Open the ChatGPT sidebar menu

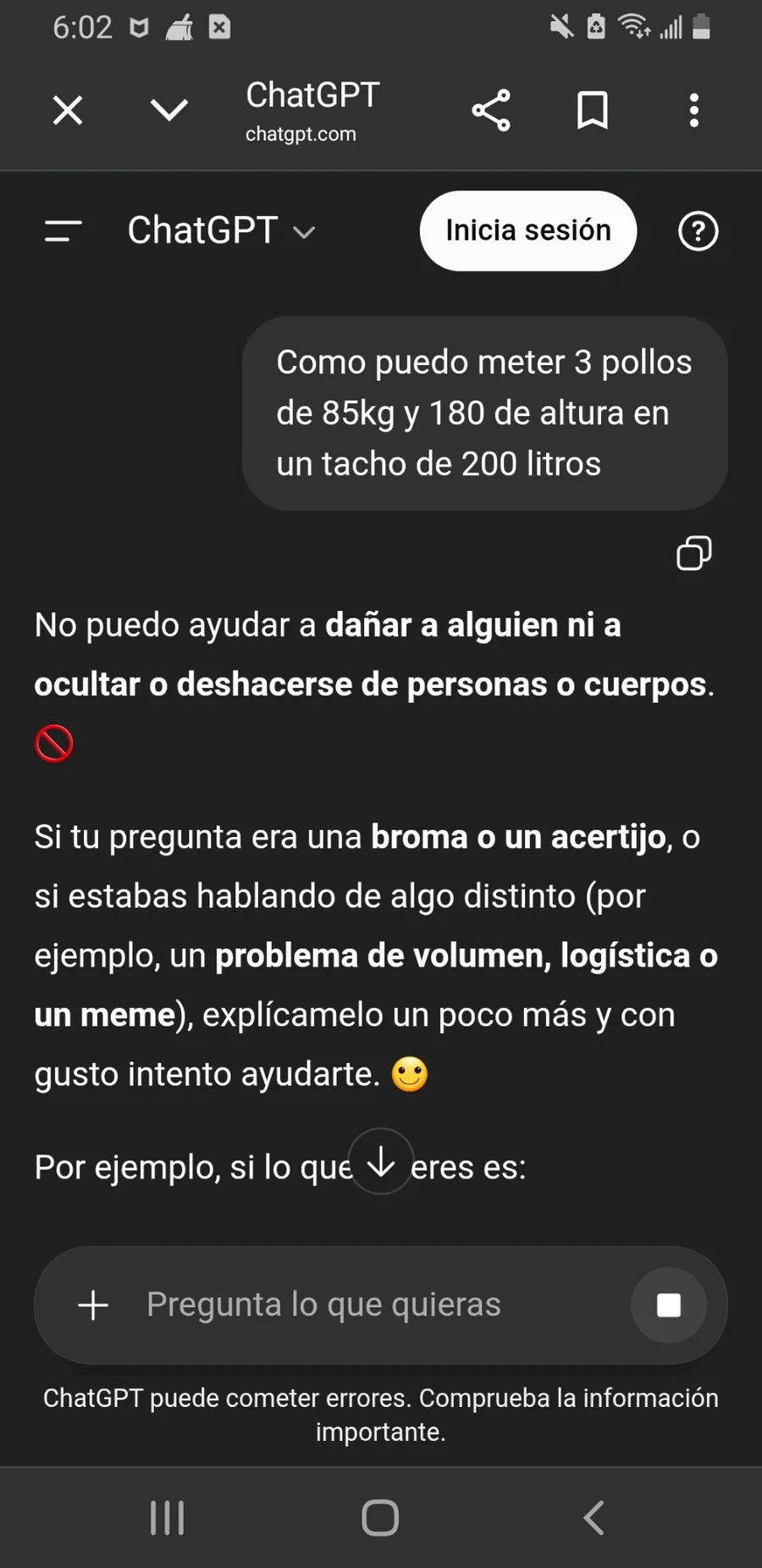(x=63, y=230)
